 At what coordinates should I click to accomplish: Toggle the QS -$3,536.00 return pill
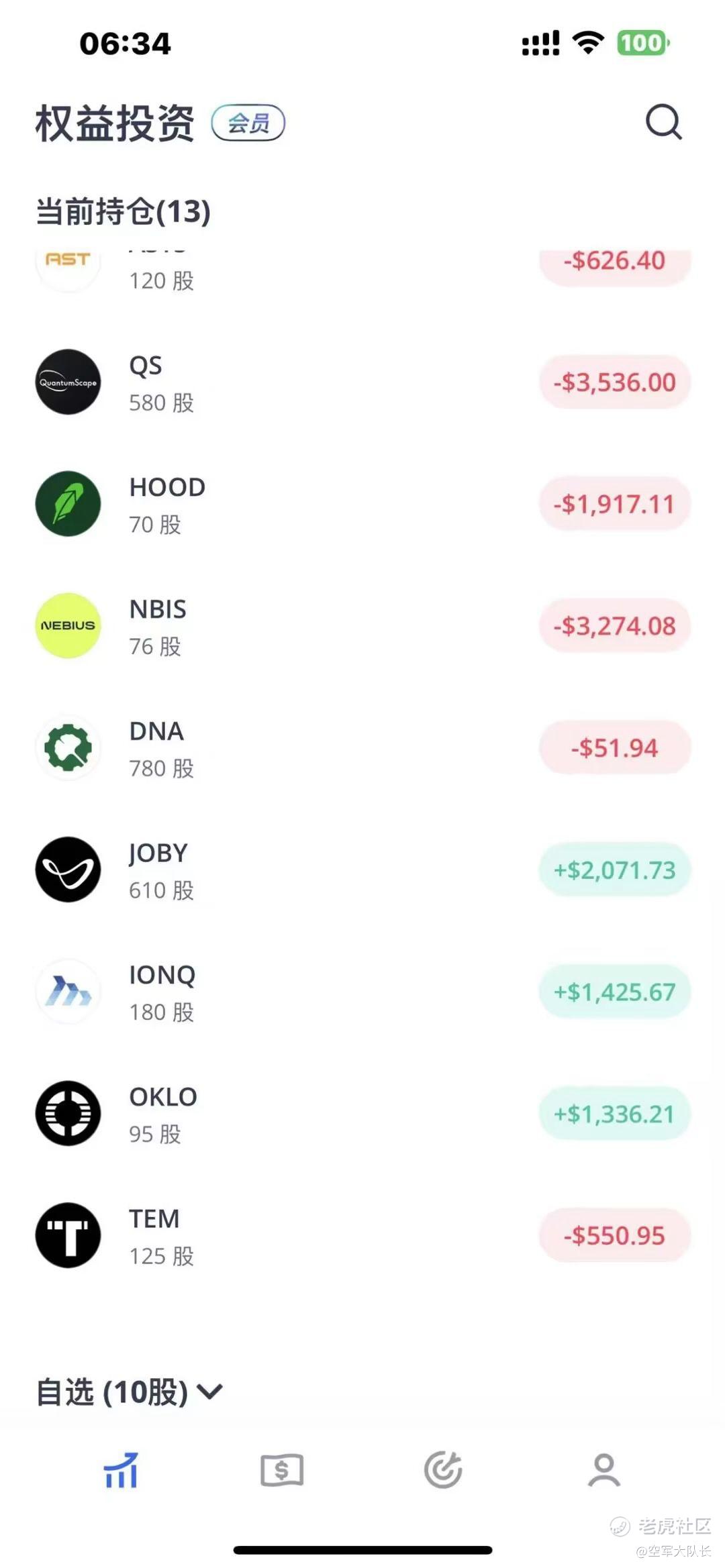615,382
